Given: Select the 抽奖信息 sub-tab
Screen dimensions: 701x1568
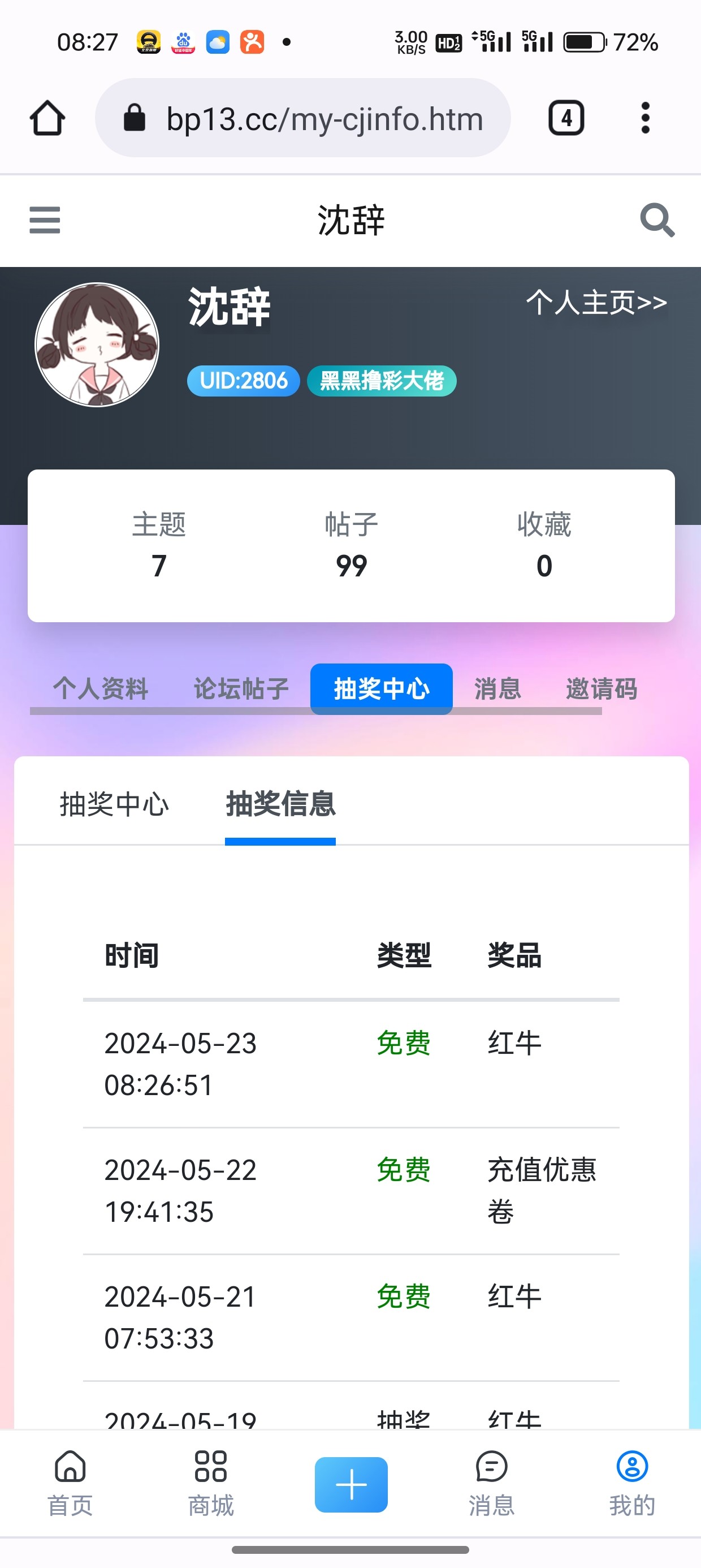Looking at the screenshot, I should (x=280, y=804).
